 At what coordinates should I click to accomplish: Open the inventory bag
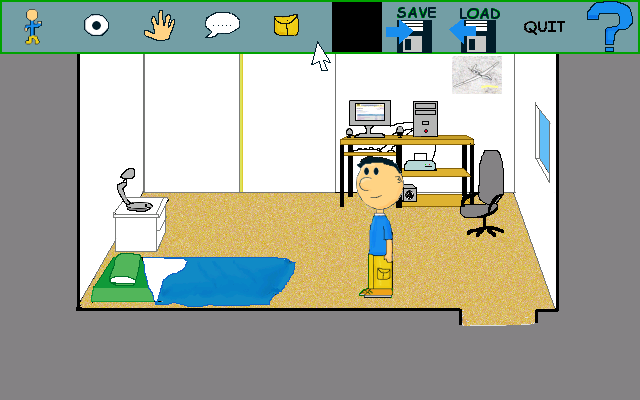(x=287, y=26)
